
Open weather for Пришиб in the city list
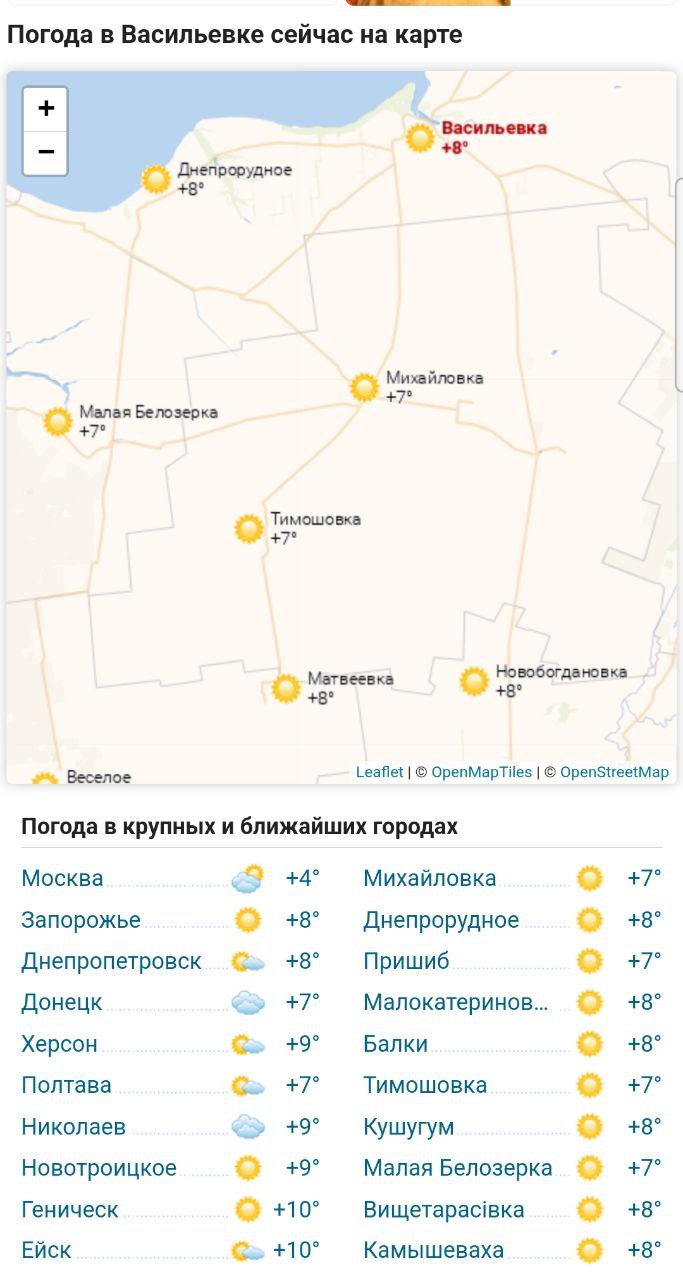[406, 962]
